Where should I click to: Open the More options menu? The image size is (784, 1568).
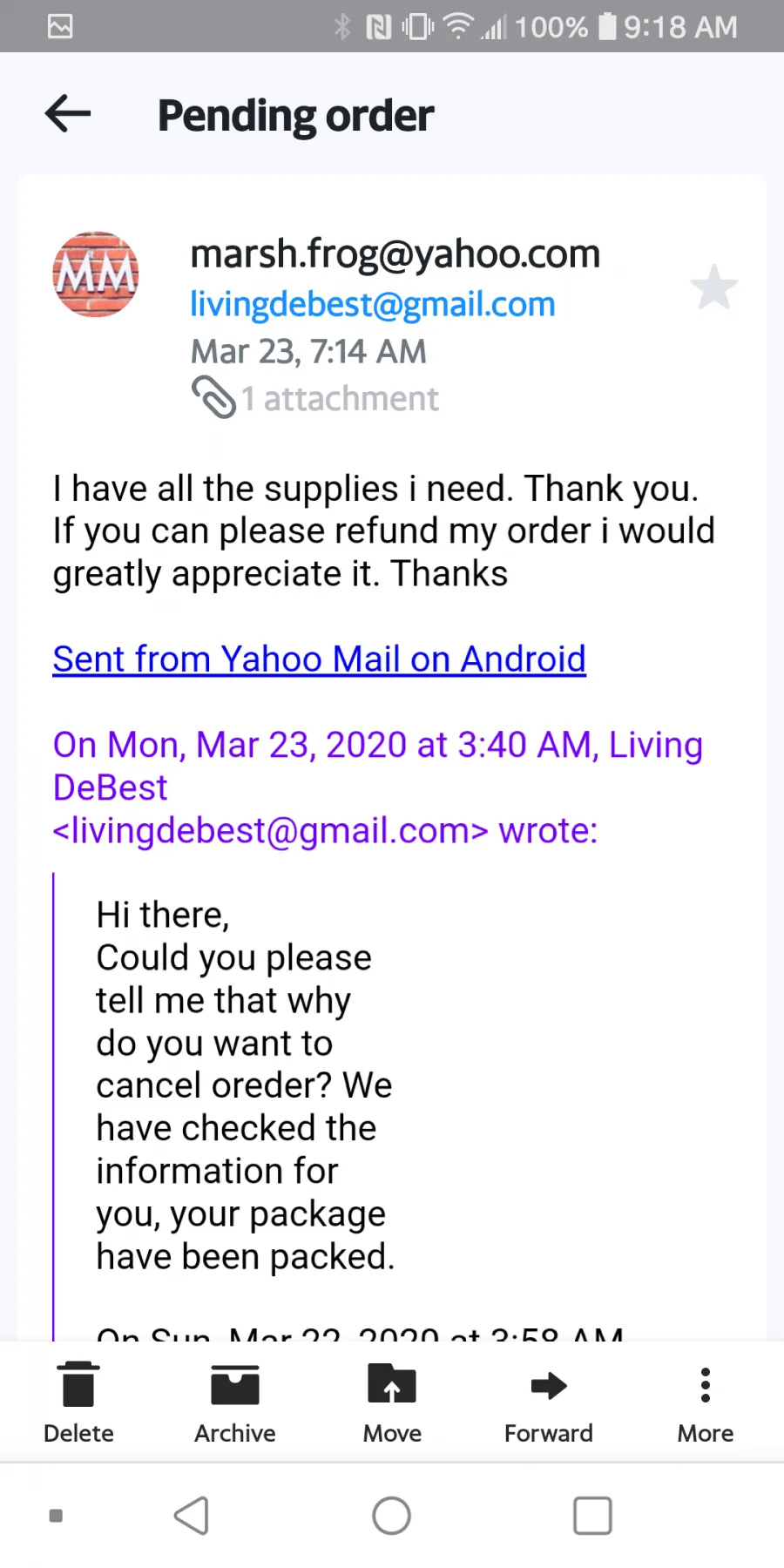point(706,1402)
